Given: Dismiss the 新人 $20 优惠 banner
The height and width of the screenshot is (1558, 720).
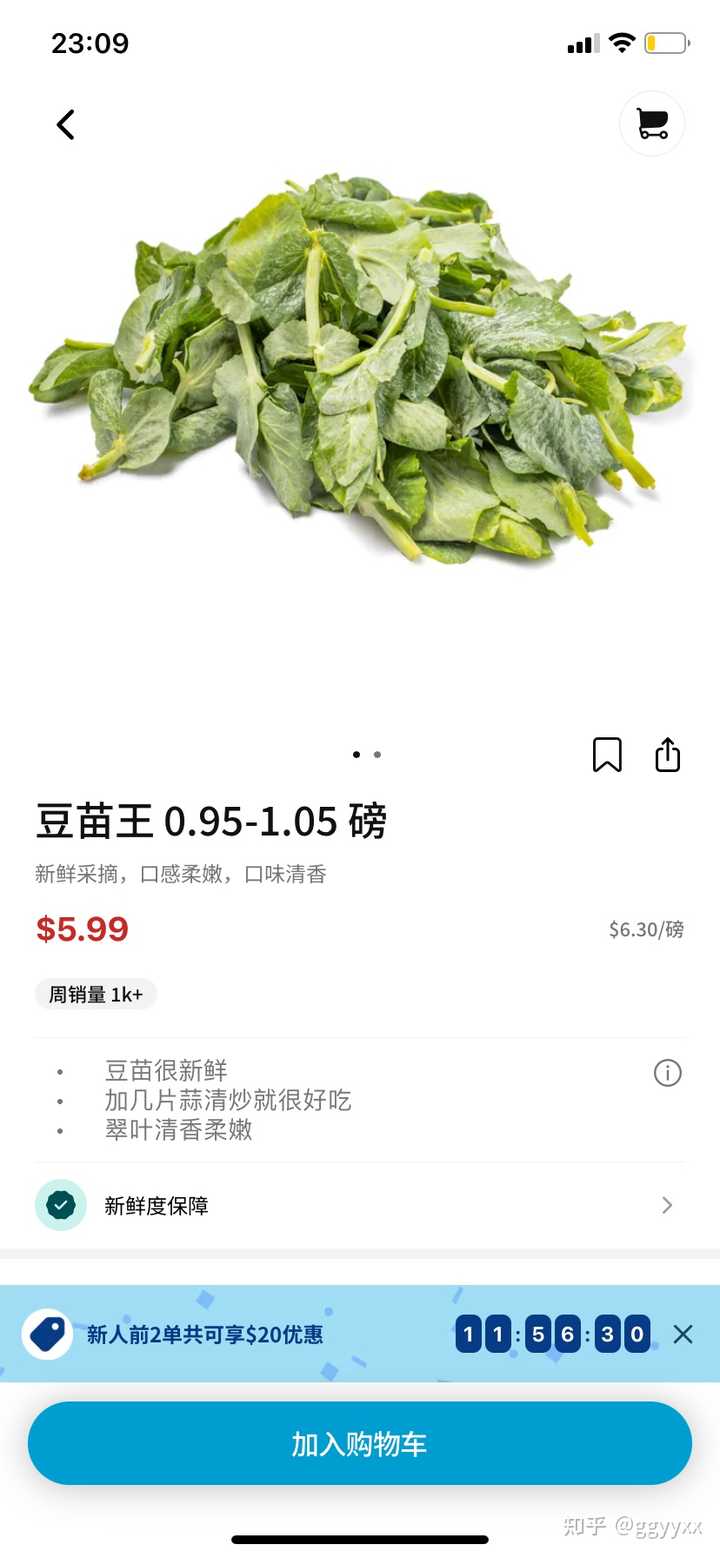Looking at the screenshot, I should (683, 1334).
